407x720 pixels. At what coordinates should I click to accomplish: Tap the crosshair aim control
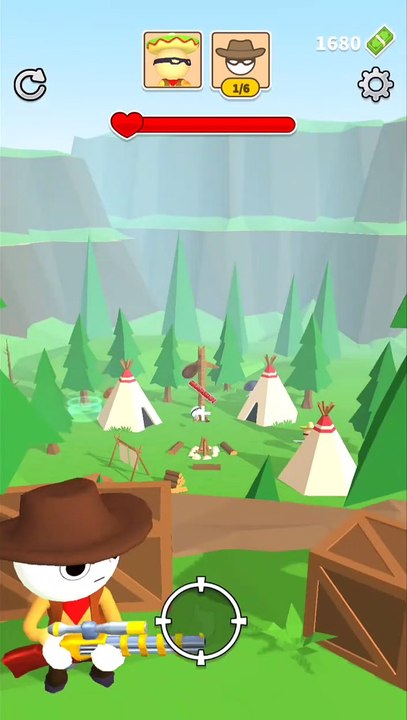click(201, 621)
